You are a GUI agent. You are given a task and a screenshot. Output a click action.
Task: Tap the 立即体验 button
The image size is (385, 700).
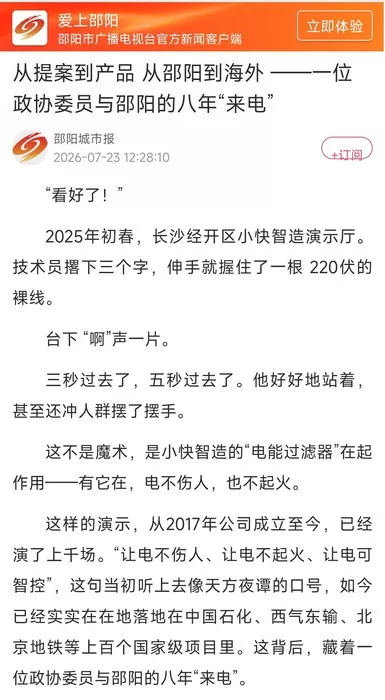click(x=334, y=26)
